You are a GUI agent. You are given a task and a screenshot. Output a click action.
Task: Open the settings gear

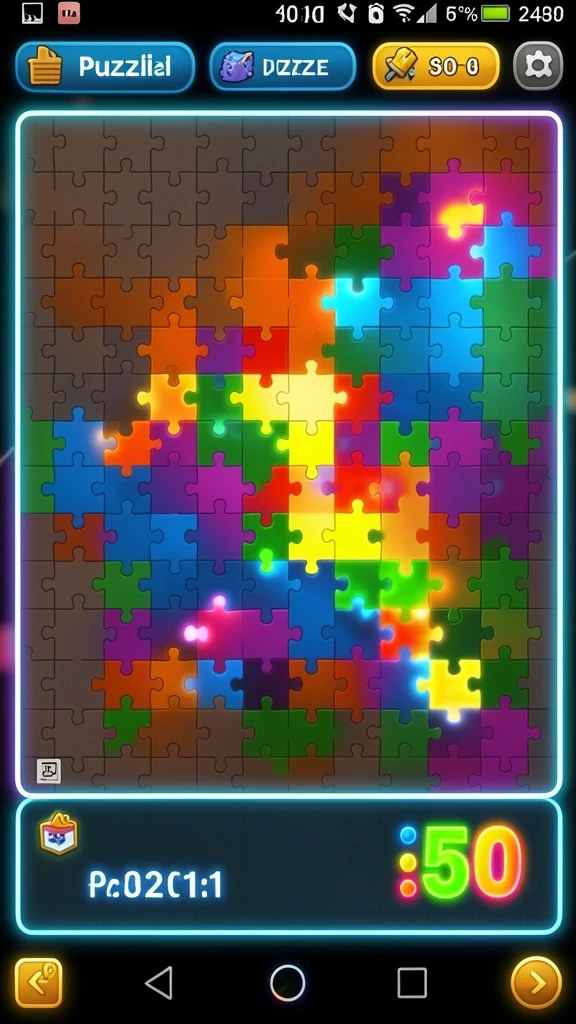click(538, 66)
